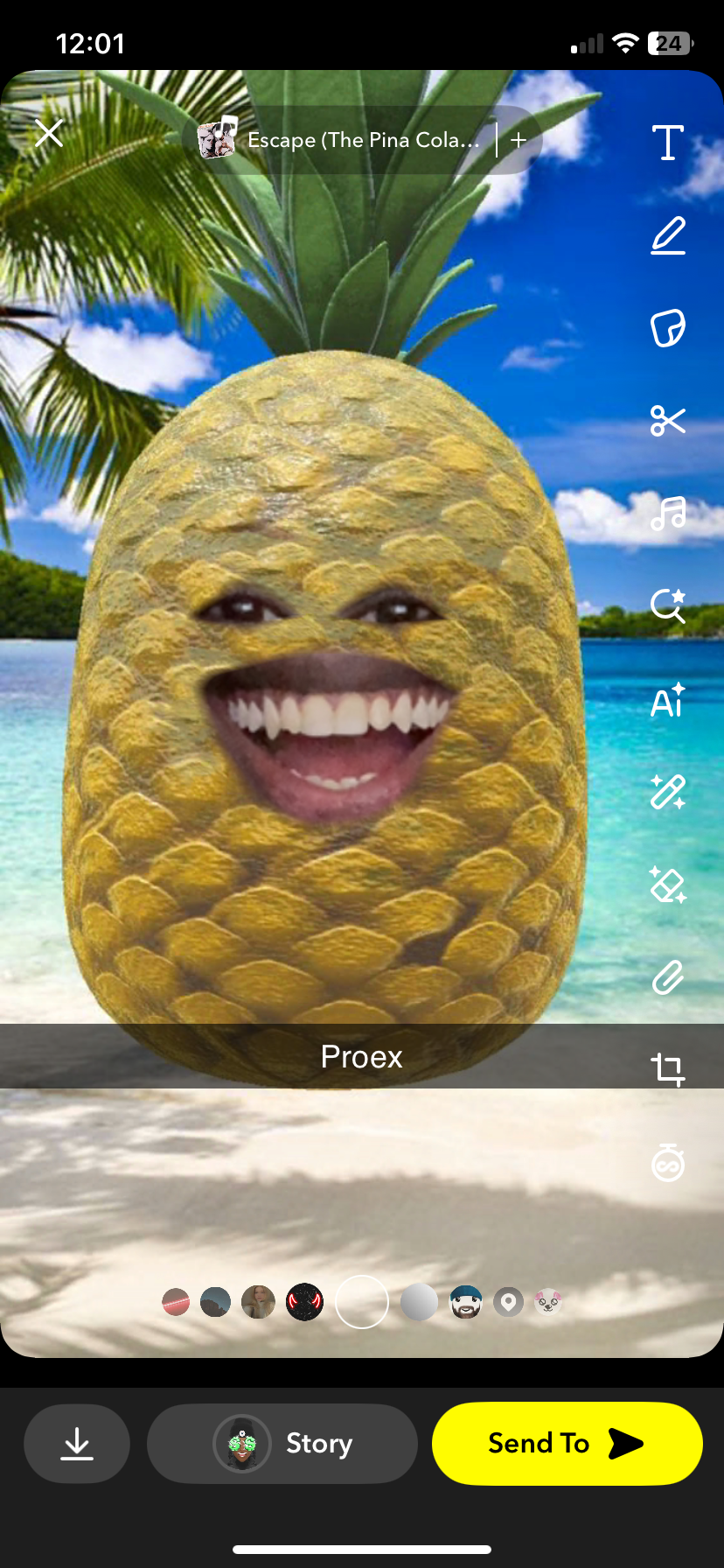Add text with the T tool

point(668,143)
